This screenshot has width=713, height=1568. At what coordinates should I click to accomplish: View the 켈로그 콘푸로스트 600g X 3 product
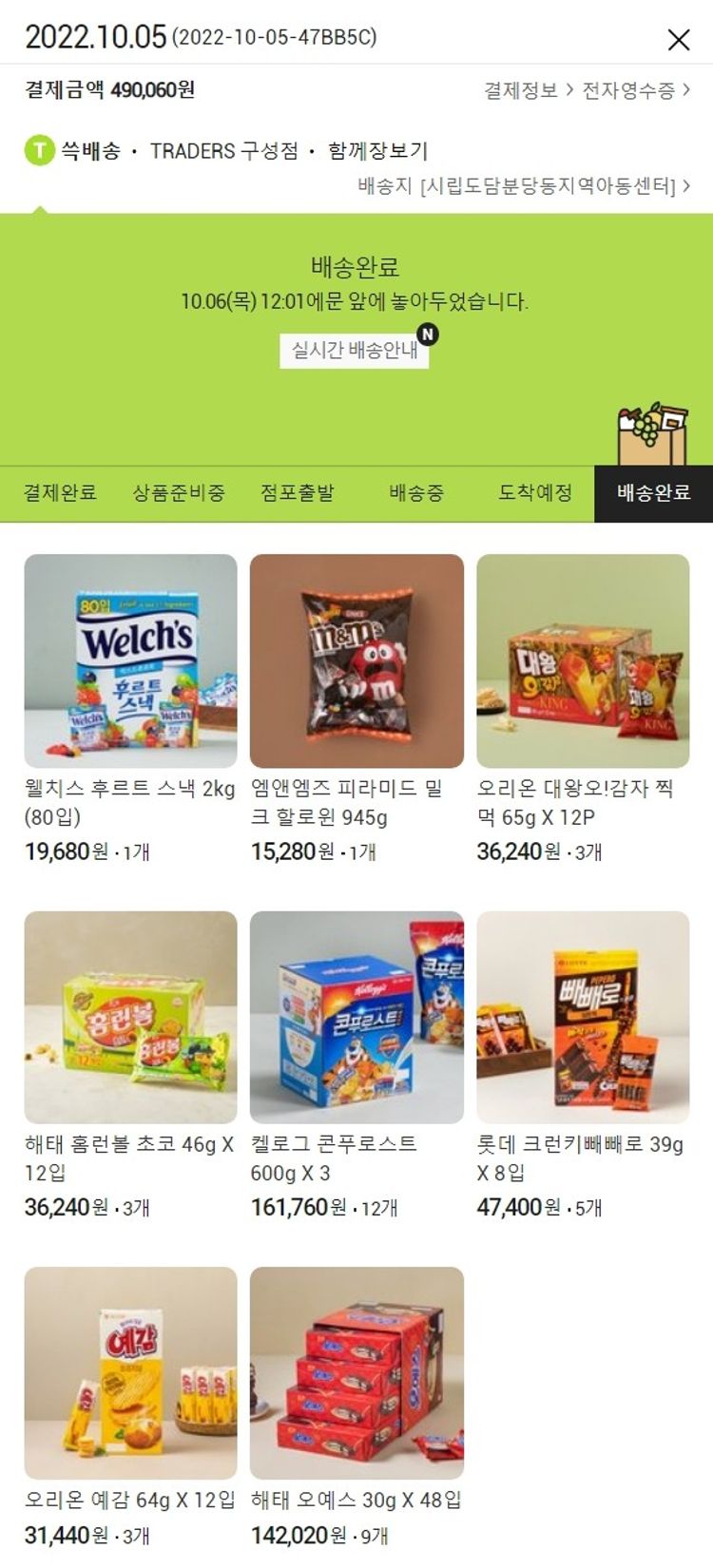pyautogui.click(x=356, y=1017)
